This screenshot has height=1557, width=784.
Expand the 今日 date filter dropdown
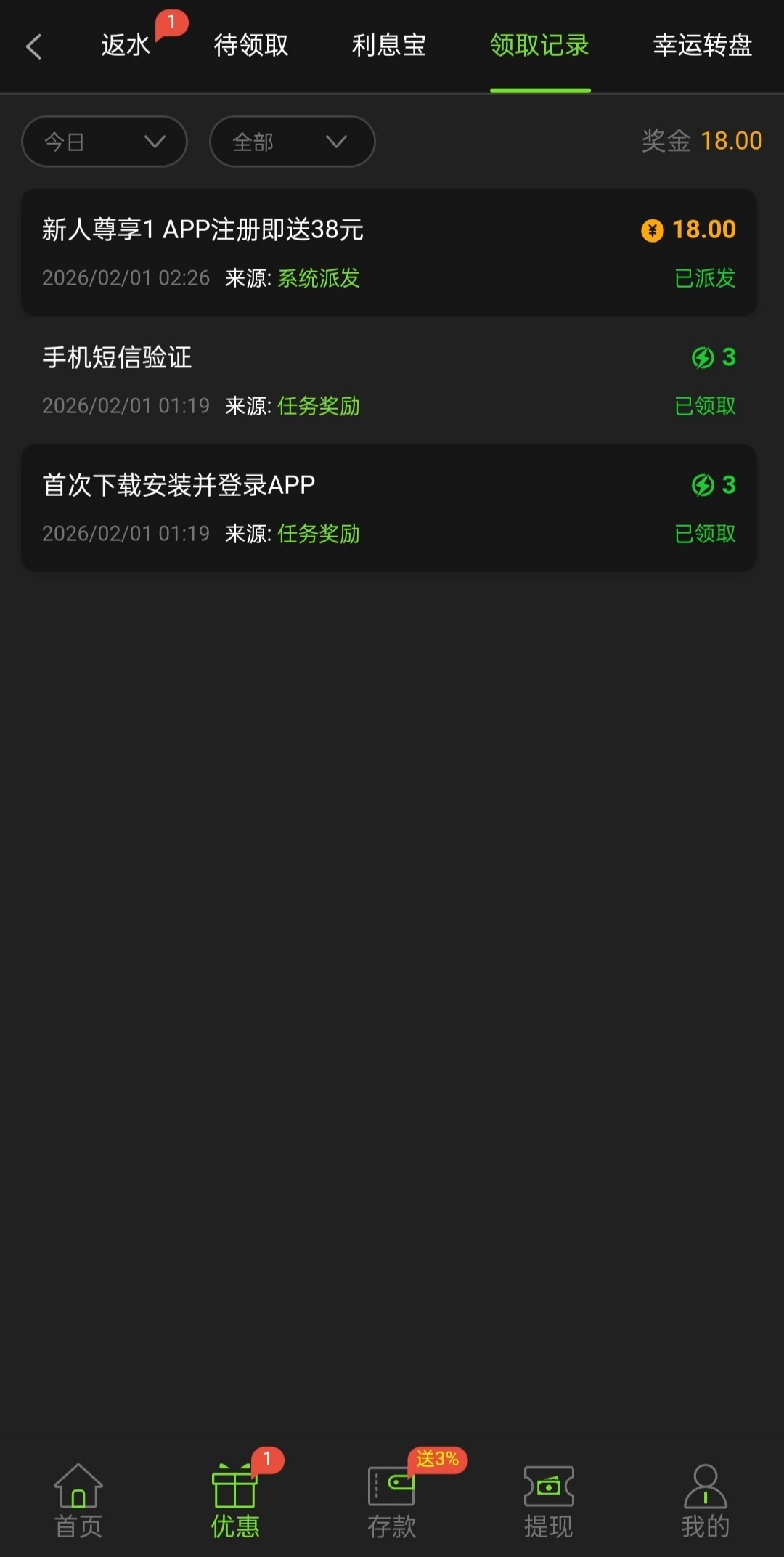tap(105, 142)
